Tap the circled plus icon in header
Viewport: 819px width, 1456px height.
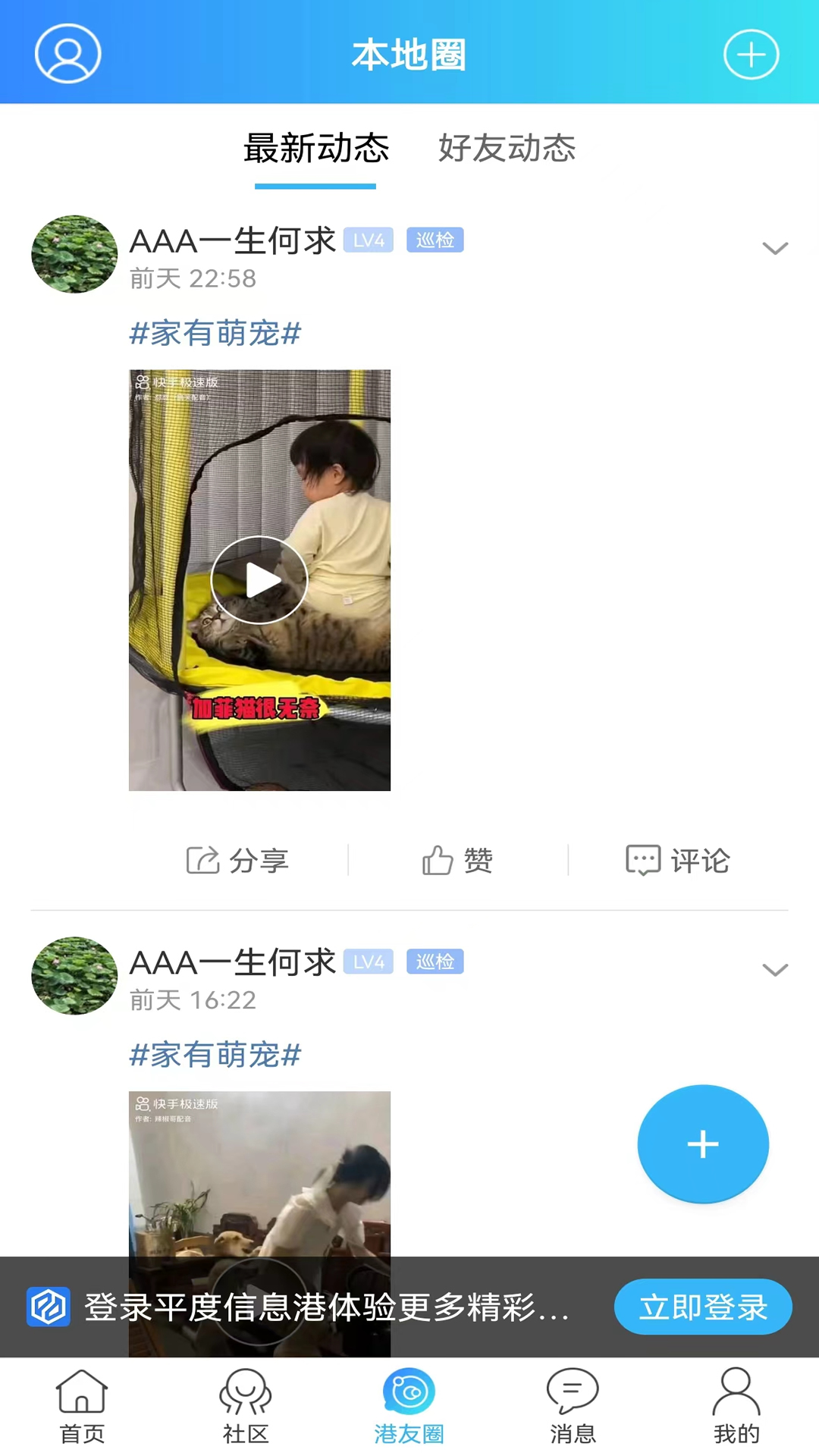751,55
